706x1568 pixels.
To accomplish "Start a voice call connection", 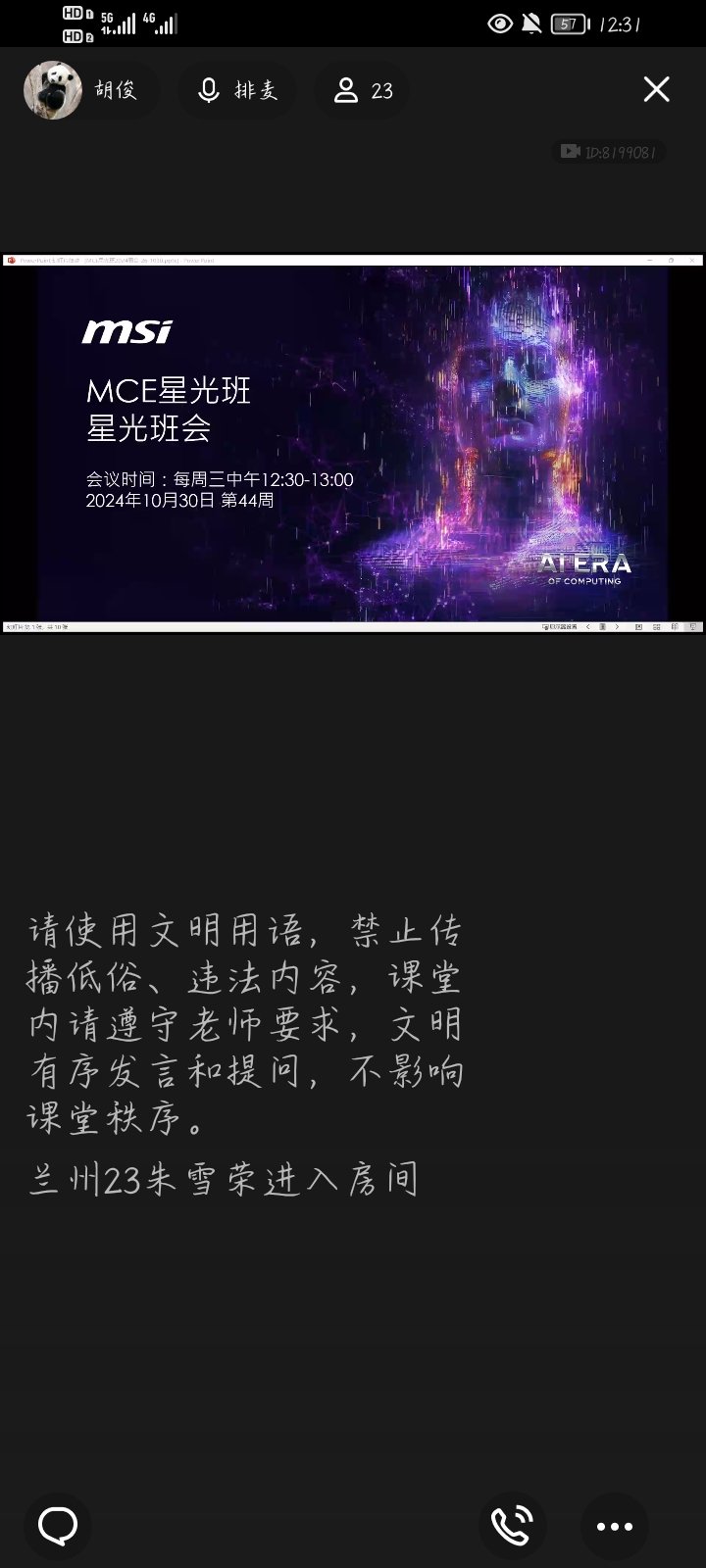I will click(512, 1525).
